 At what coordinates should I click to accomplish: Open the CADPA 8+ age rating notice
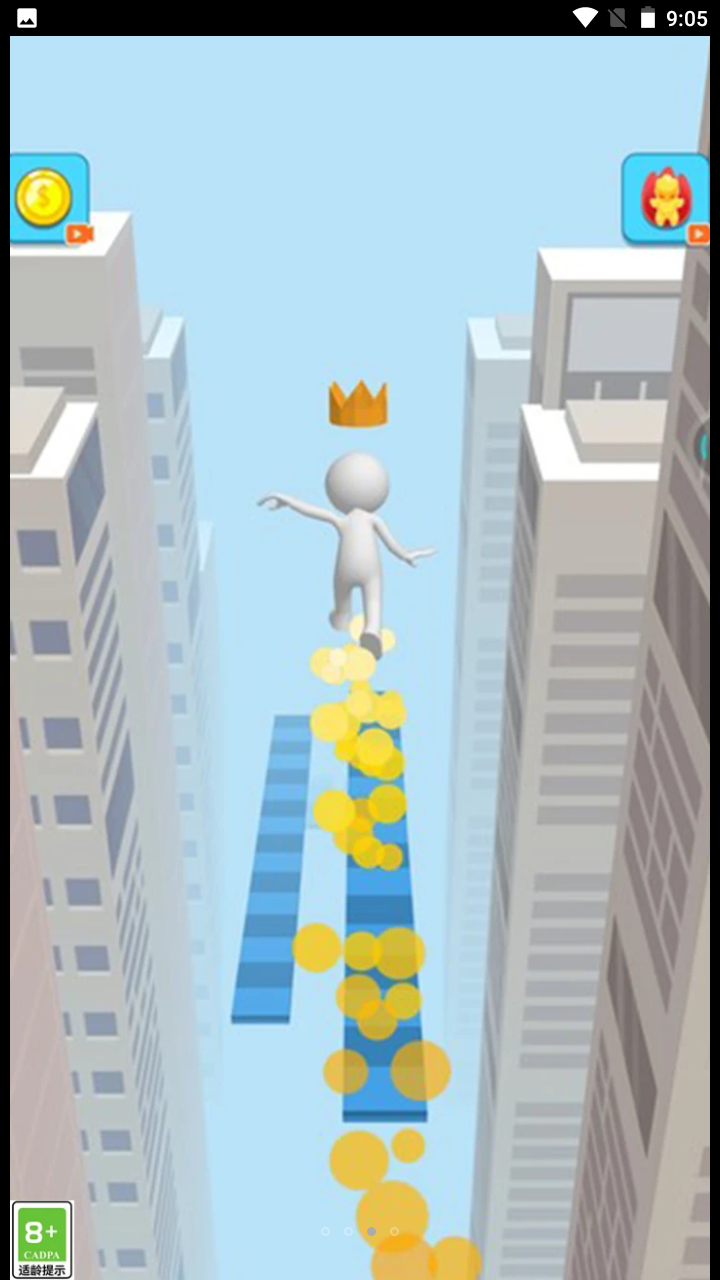tap(42, 1240)
